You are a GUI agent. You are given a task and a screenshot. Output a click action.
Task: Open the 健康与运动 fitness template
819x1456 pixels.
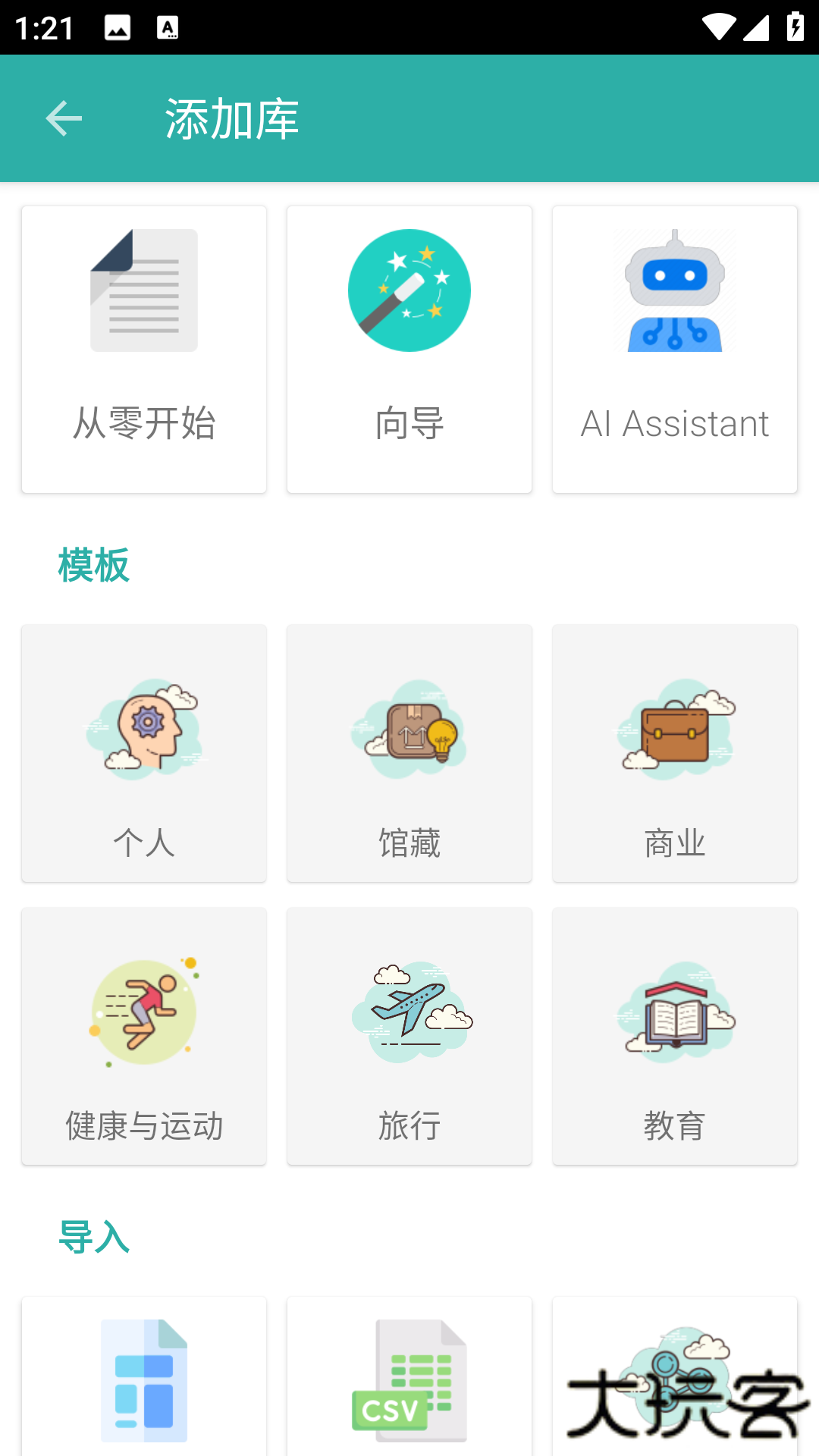click(x=143, y=1036)
